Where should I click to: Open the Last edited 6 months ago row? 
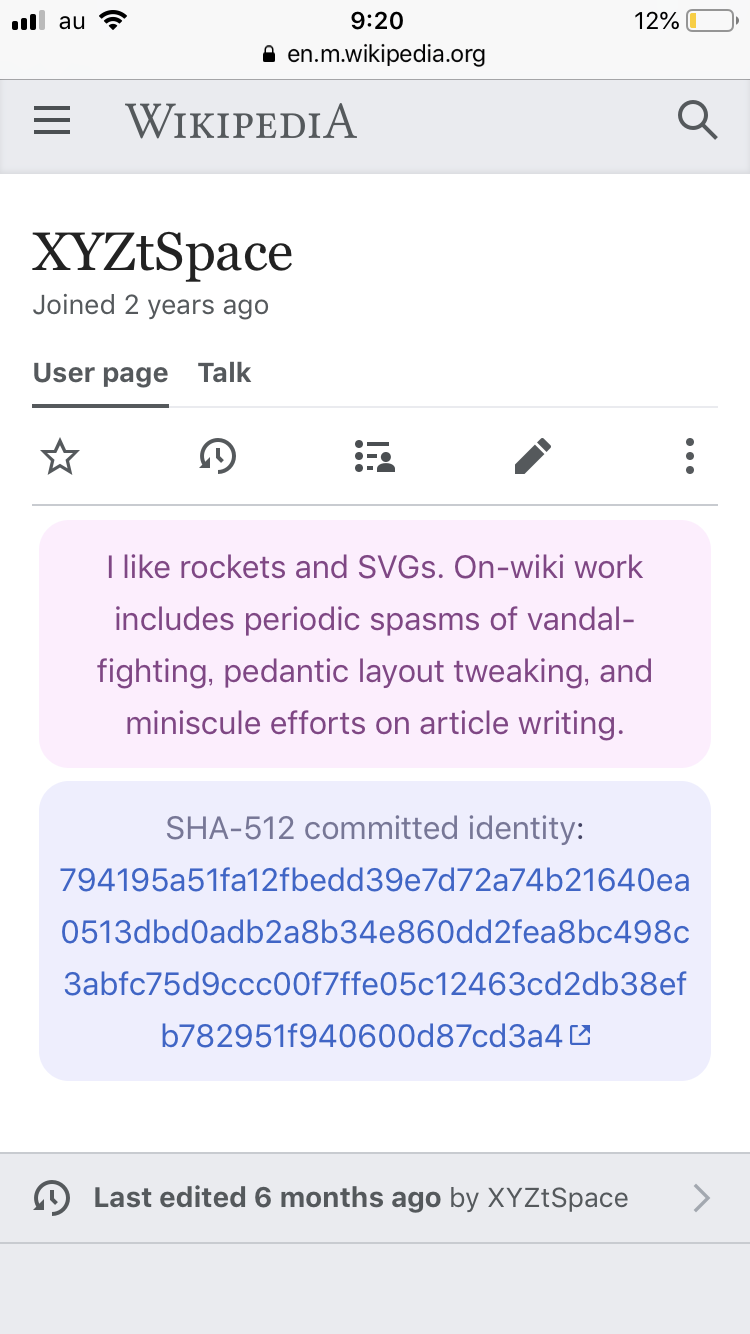click(x=375, y=1198)
